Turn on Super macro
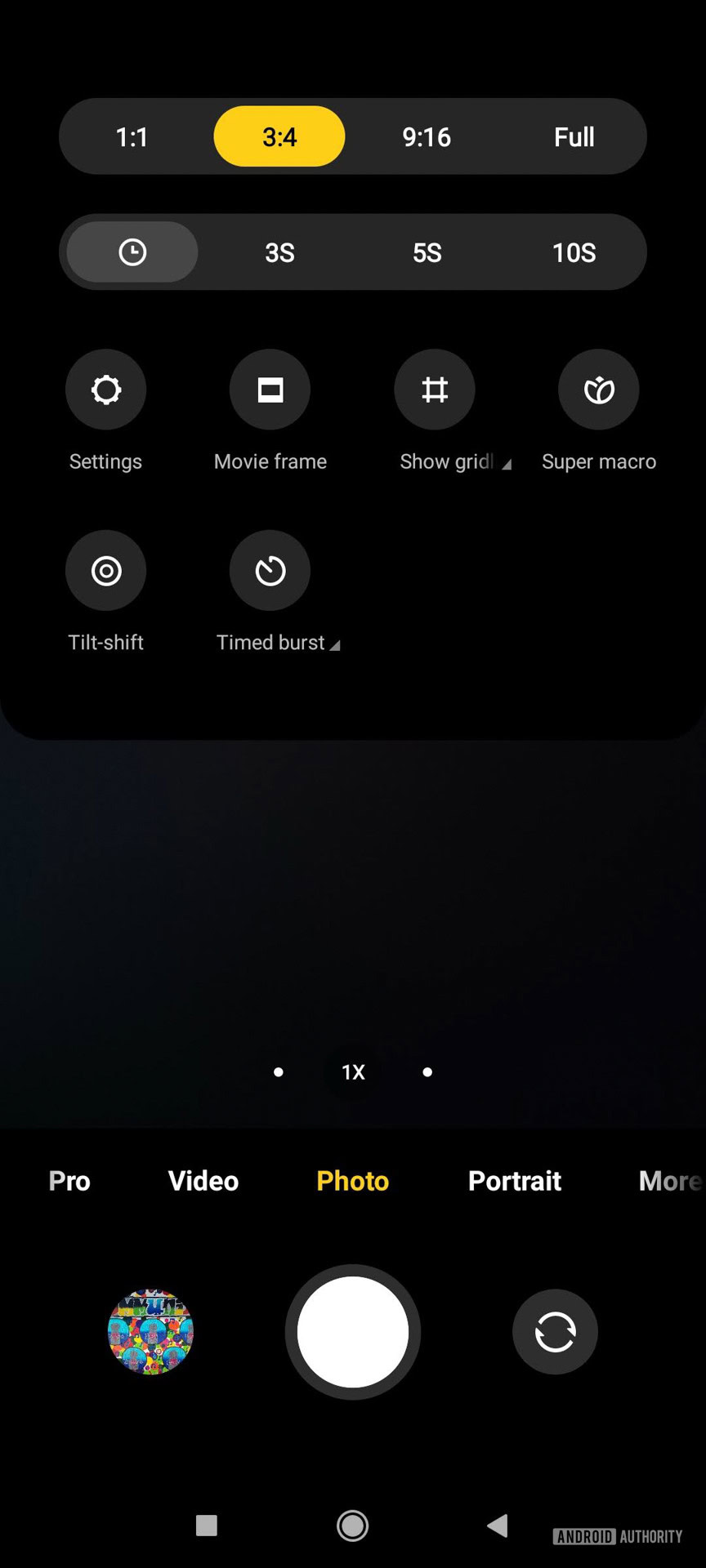Screen dimensions: 706x1568 coord(599,390)
